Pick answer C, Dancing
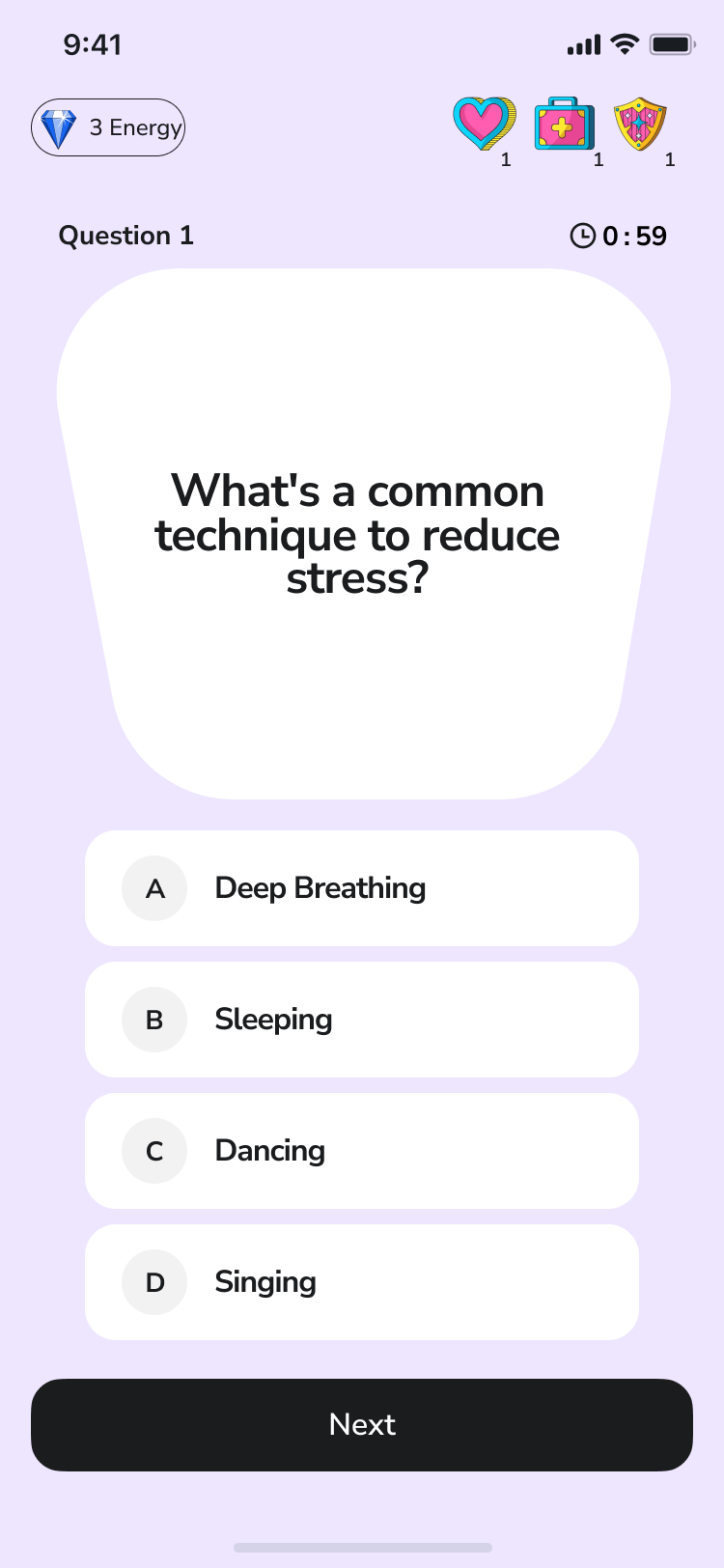Screen dimensions: 724x1568 (362, 1151)
